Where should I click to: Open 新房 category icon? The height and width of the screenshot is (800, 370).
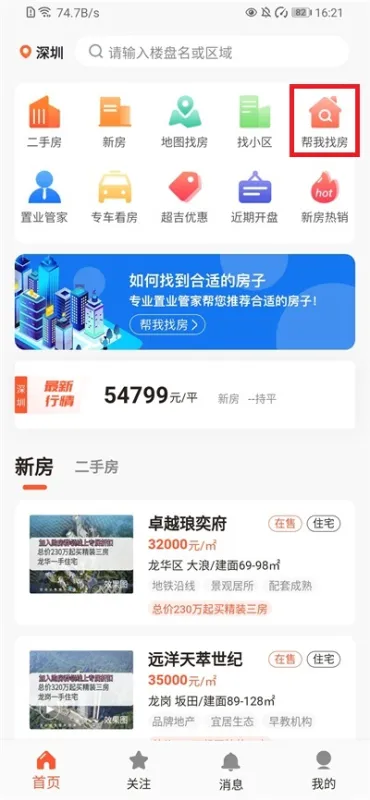click(x=114, y=121)
